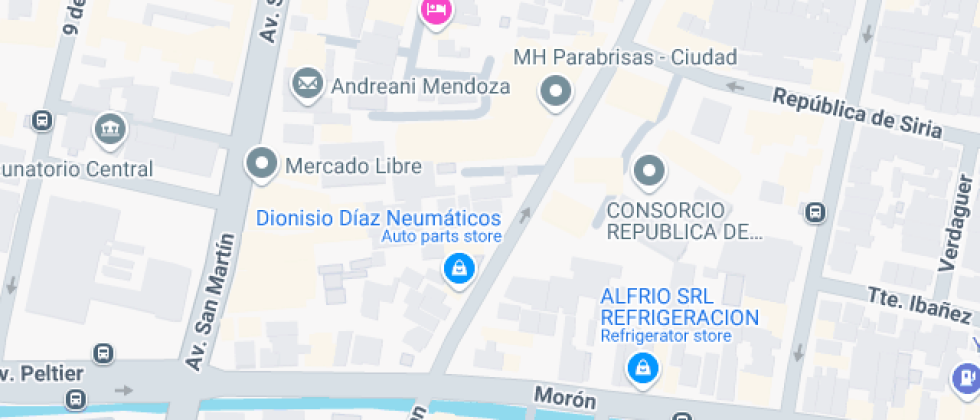This screenshot has height=420, width=980.
Task: Tap the Vacunatorio Central building icon
Action: click(x=109, y=129)
